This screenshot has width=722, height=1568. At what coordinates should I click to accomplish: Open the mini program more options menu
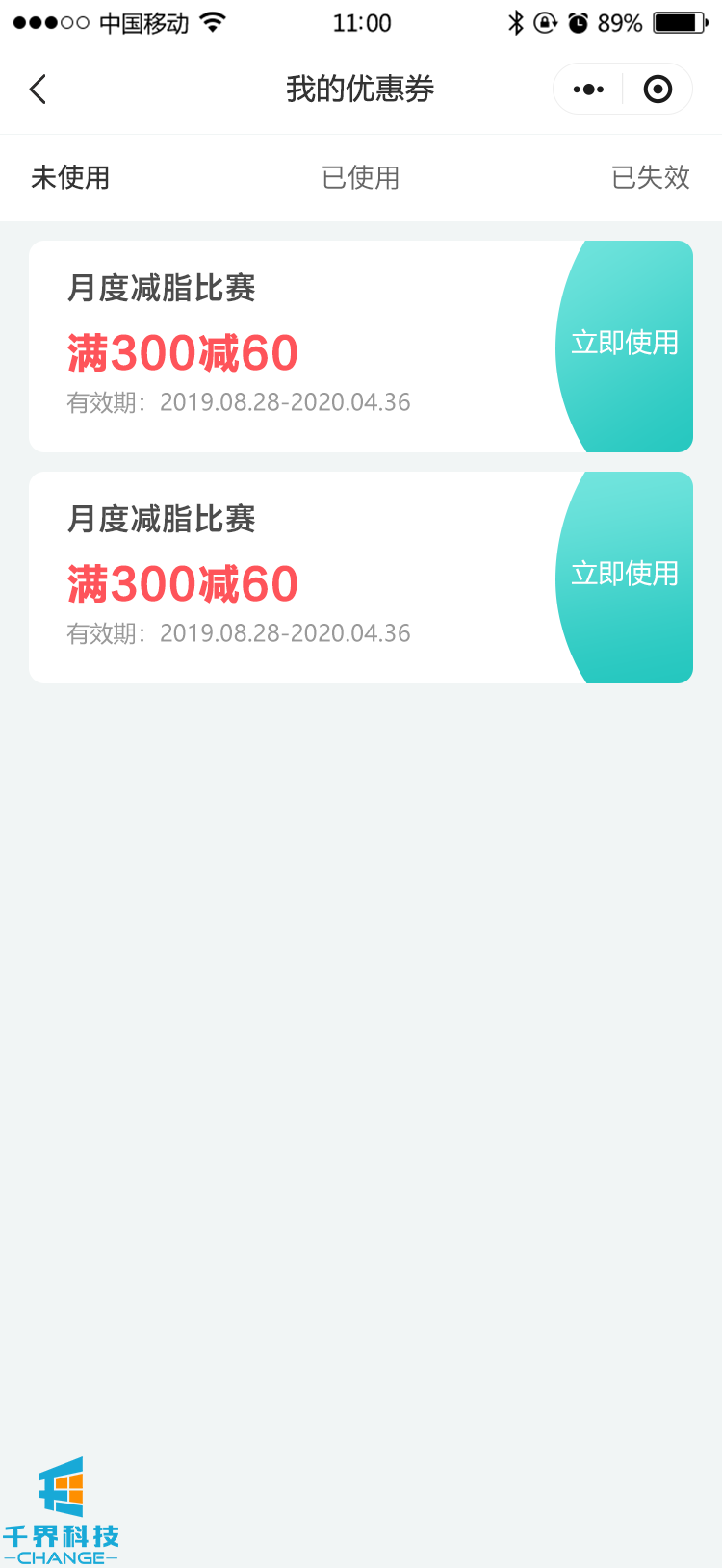(x=588, y=90)
